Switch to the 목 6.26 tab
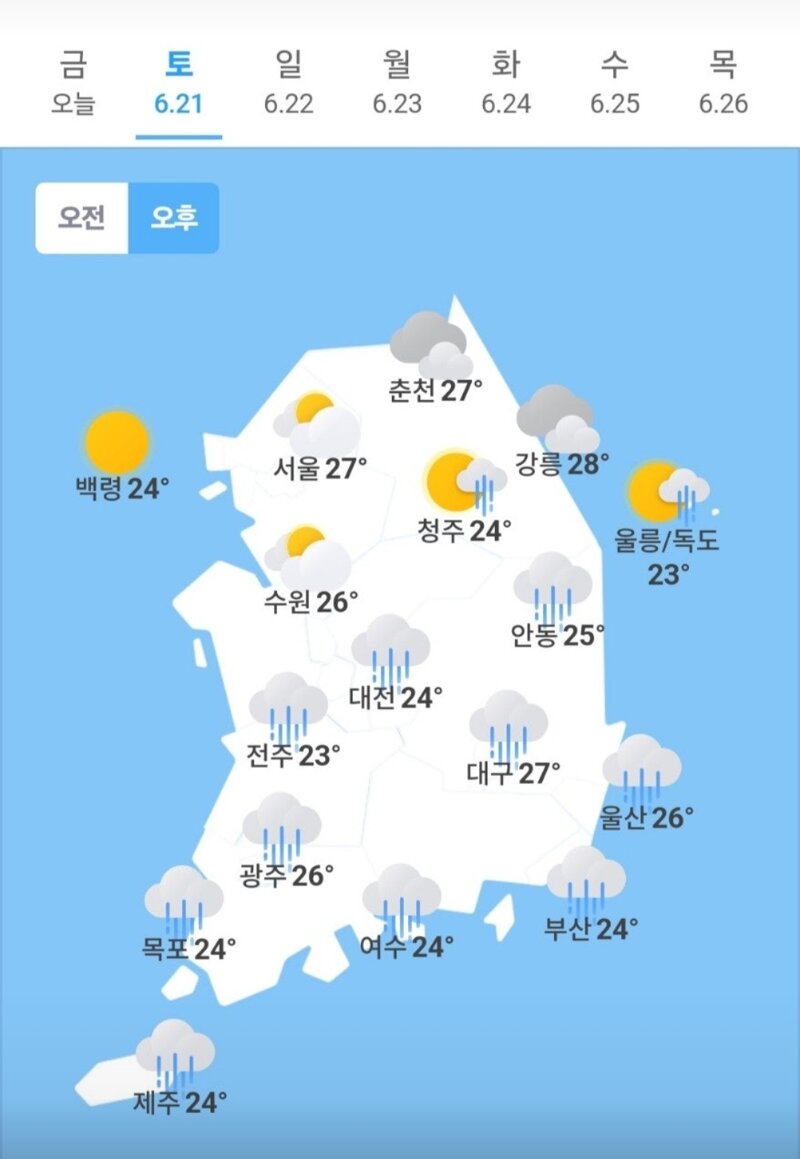Viewport: 800px width, 1159px height. [723, 84]
